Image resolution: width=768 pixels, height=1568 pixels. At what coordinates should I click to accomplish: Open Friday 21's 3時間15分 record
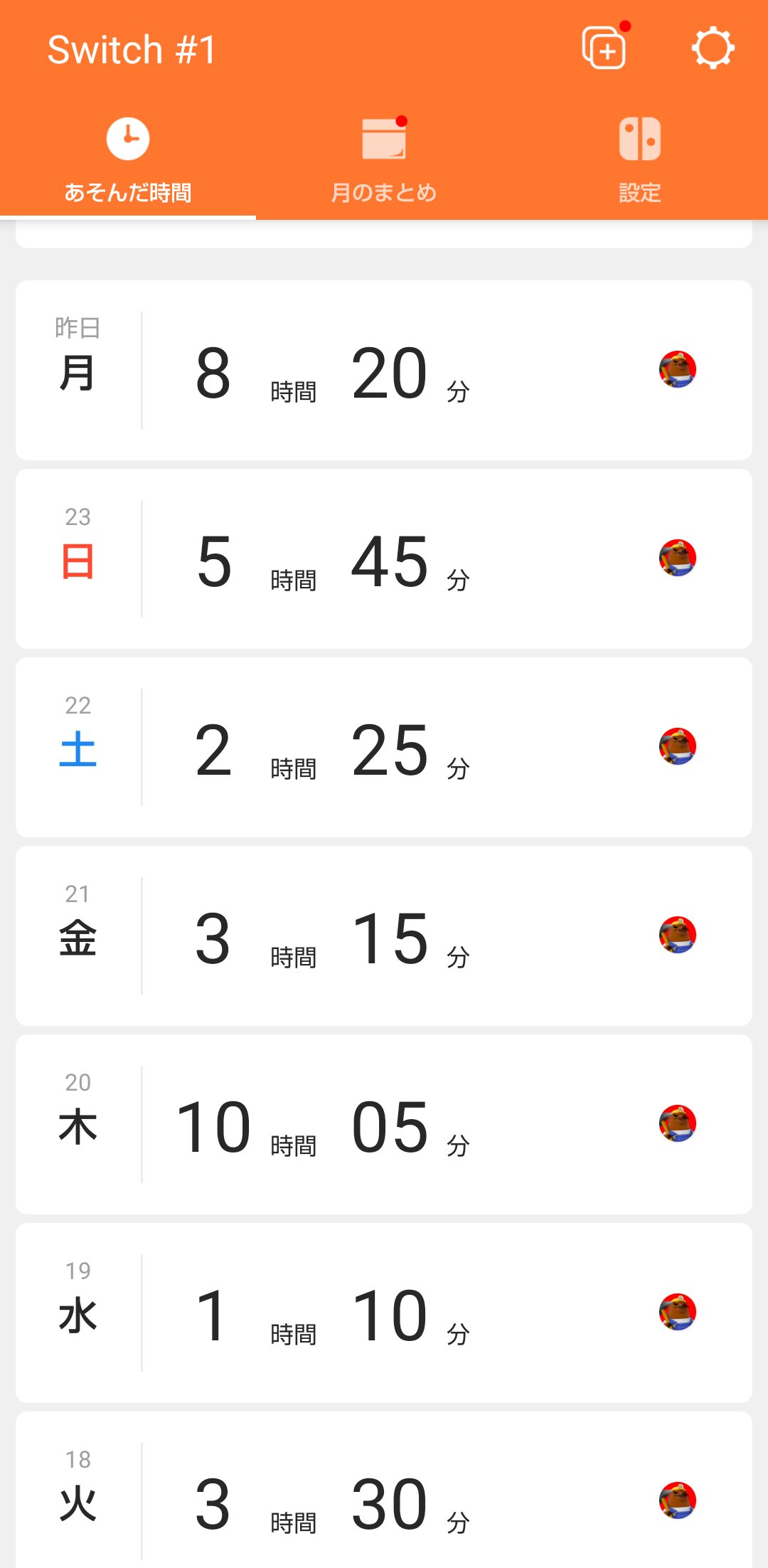pyautogui.click(x=384, y=936)
